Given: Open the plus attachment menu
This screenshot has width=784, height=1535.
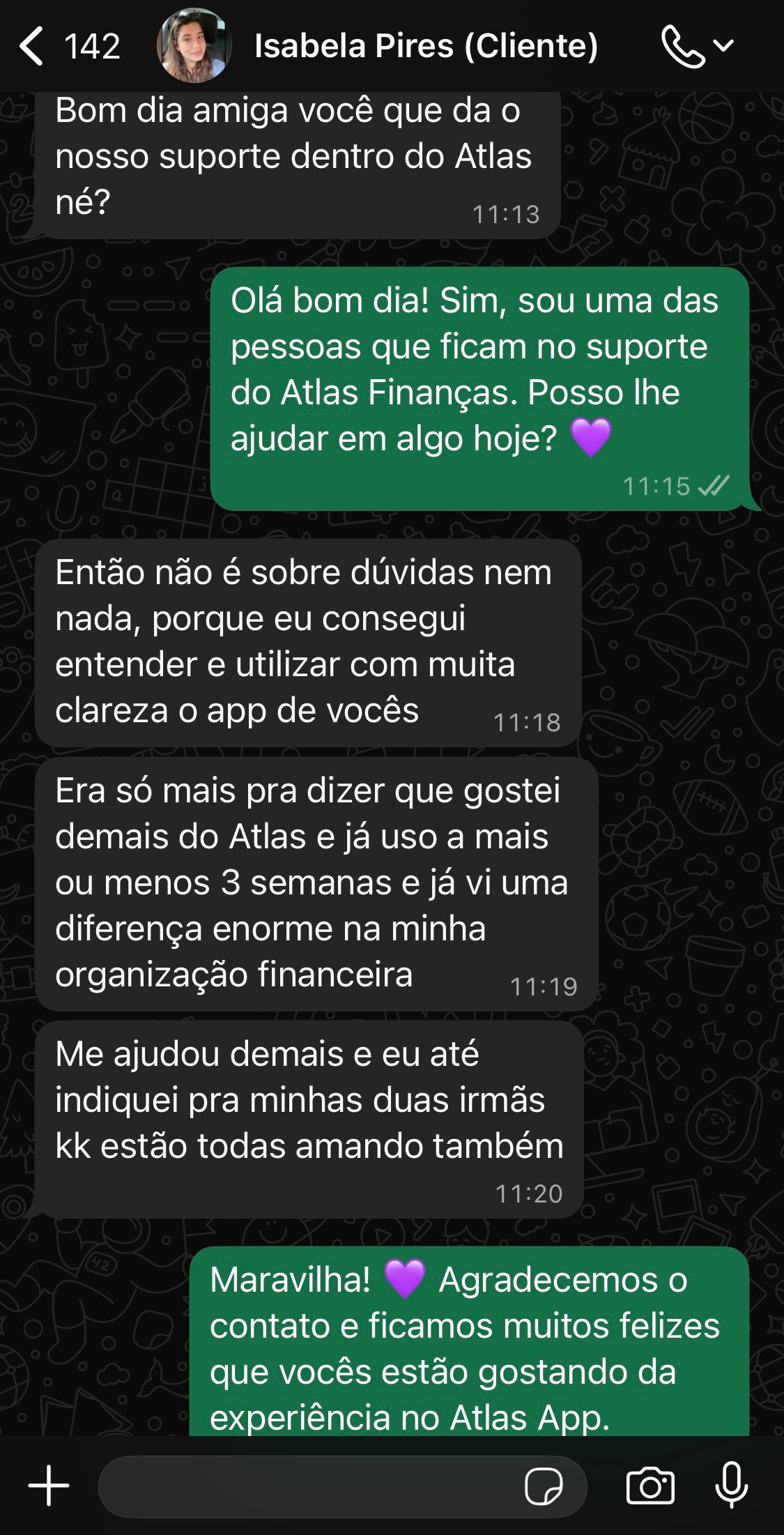Looking at the screenshot, I should tap(49, 1486).
